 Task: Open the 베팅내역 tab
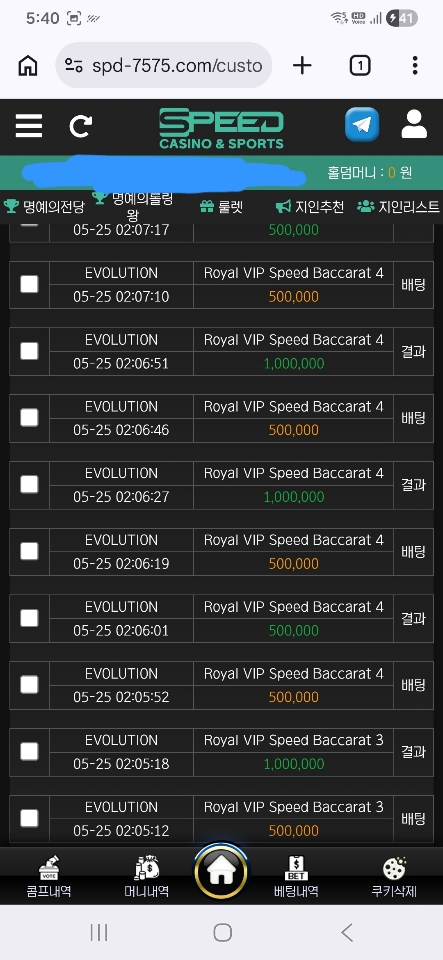click(x=296, y=876)
